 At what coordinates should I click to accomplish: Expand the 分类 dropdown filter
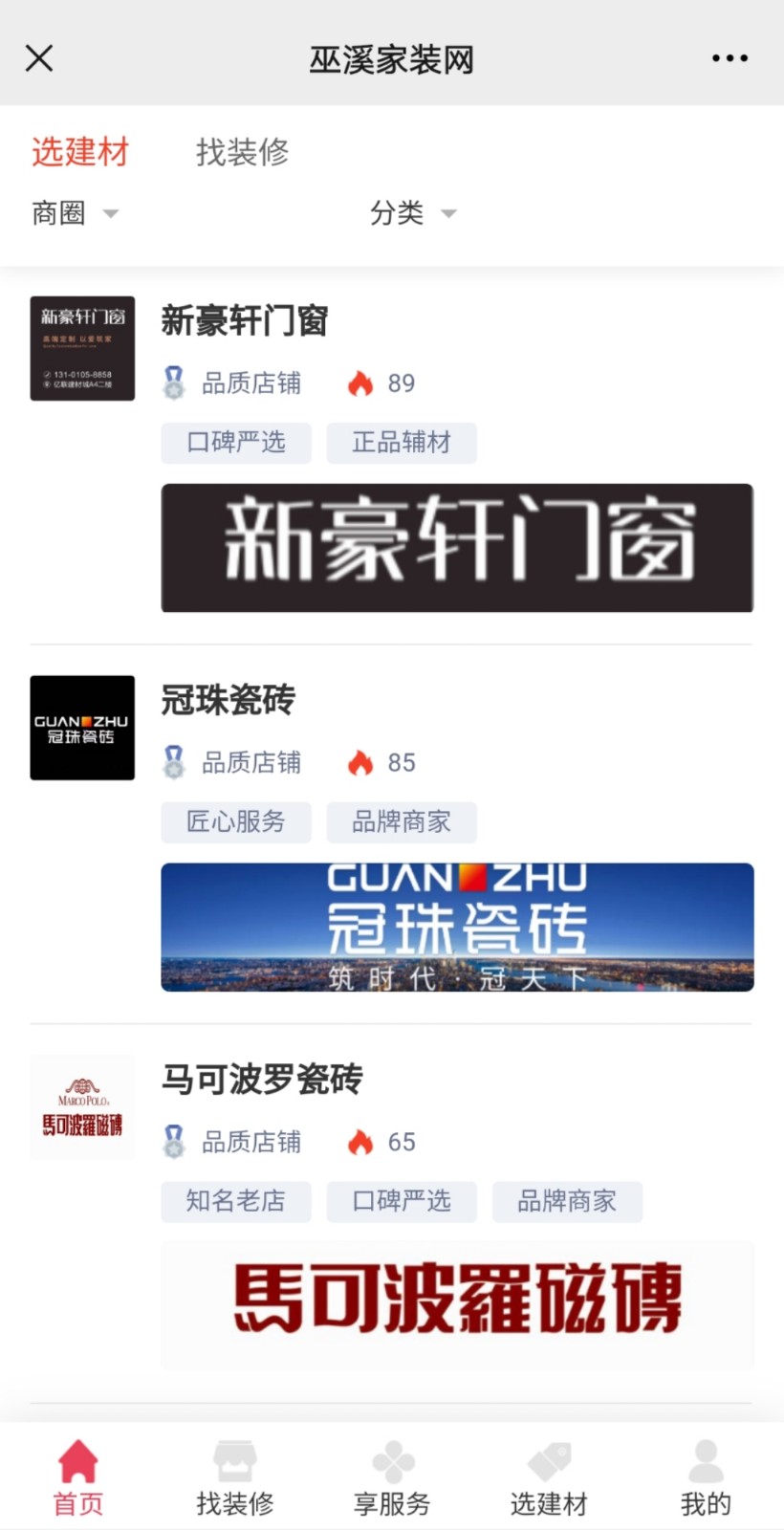(413, 212)
